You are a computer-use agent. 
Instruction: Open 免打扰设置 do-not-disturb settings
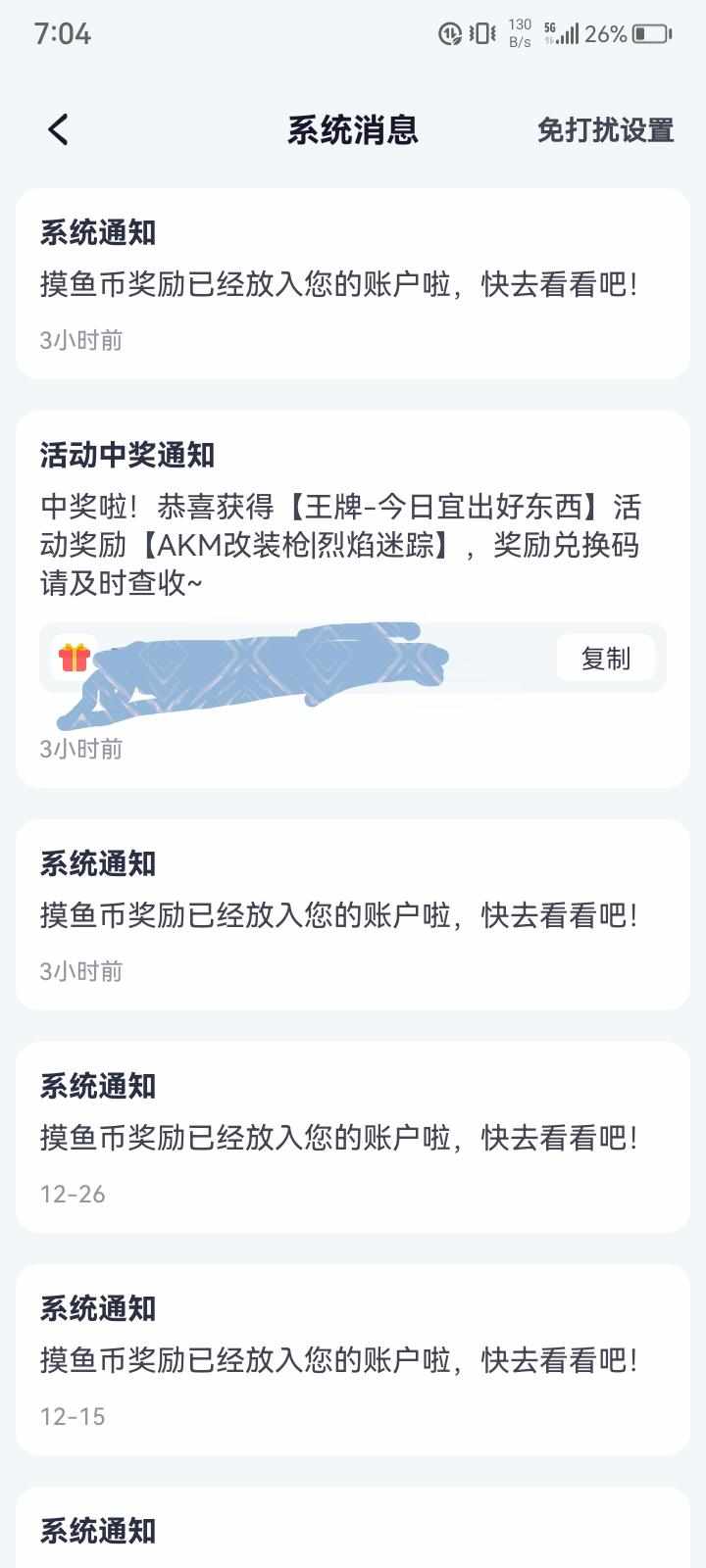pyautogui.click(x=605, y=130)
